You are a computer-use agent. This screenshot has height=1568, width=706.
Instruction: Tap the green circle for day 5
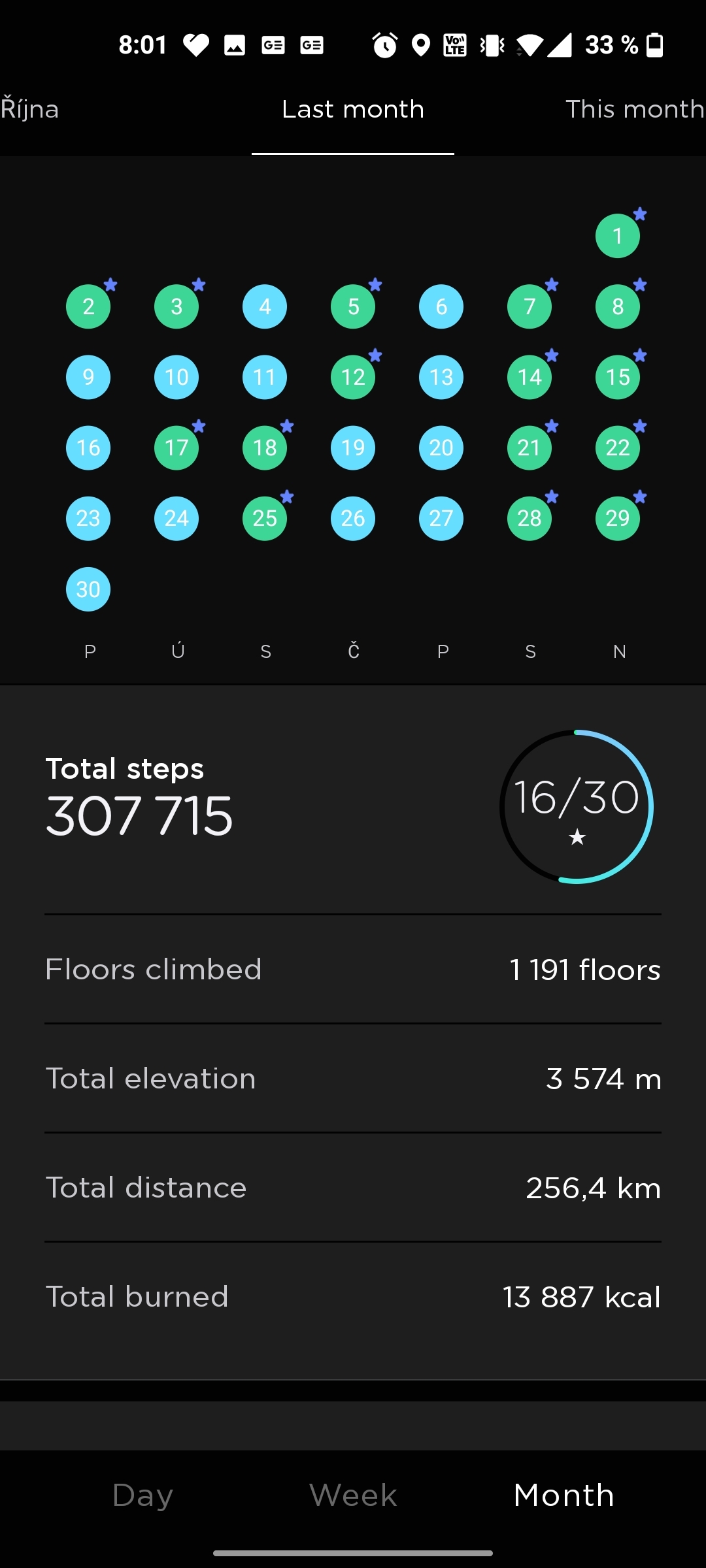coord(352,306)
